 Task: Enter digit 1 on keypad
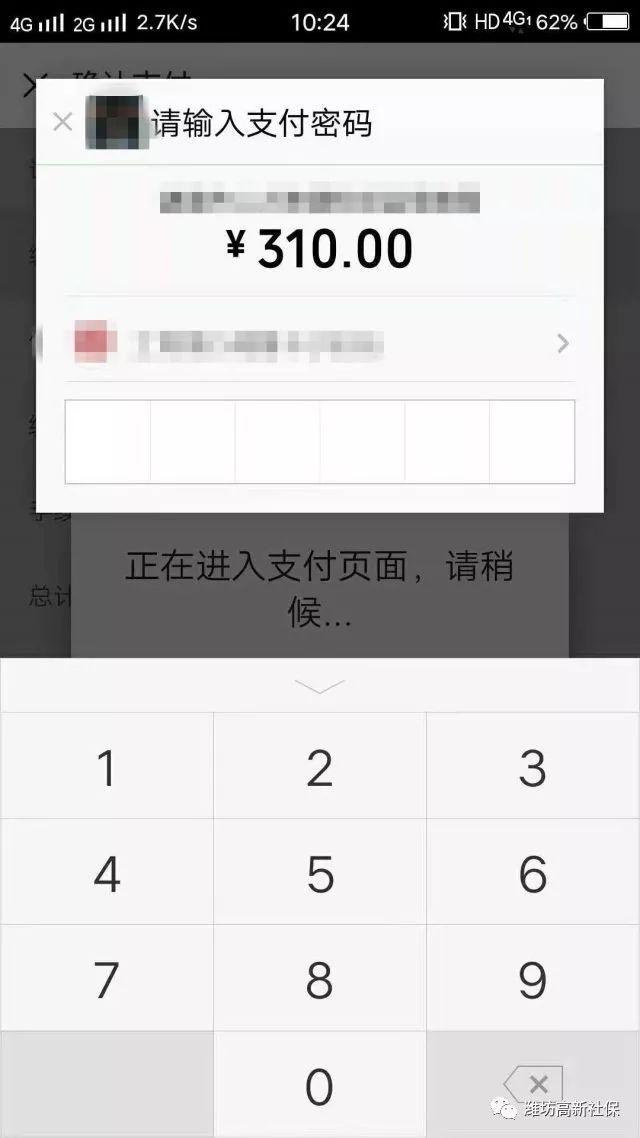tap(106, 768)
